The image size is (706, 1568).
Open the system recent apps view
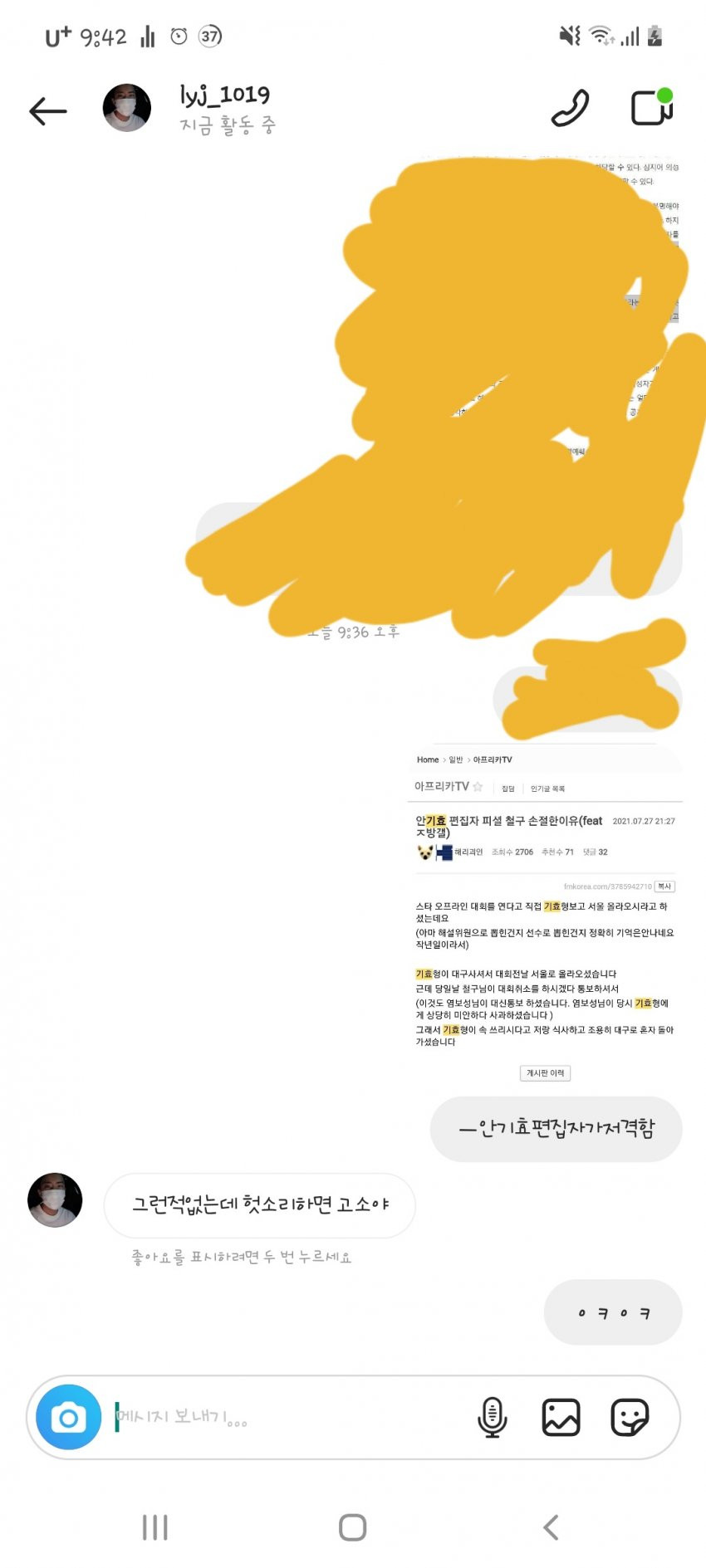click(x=154, y=1527)
